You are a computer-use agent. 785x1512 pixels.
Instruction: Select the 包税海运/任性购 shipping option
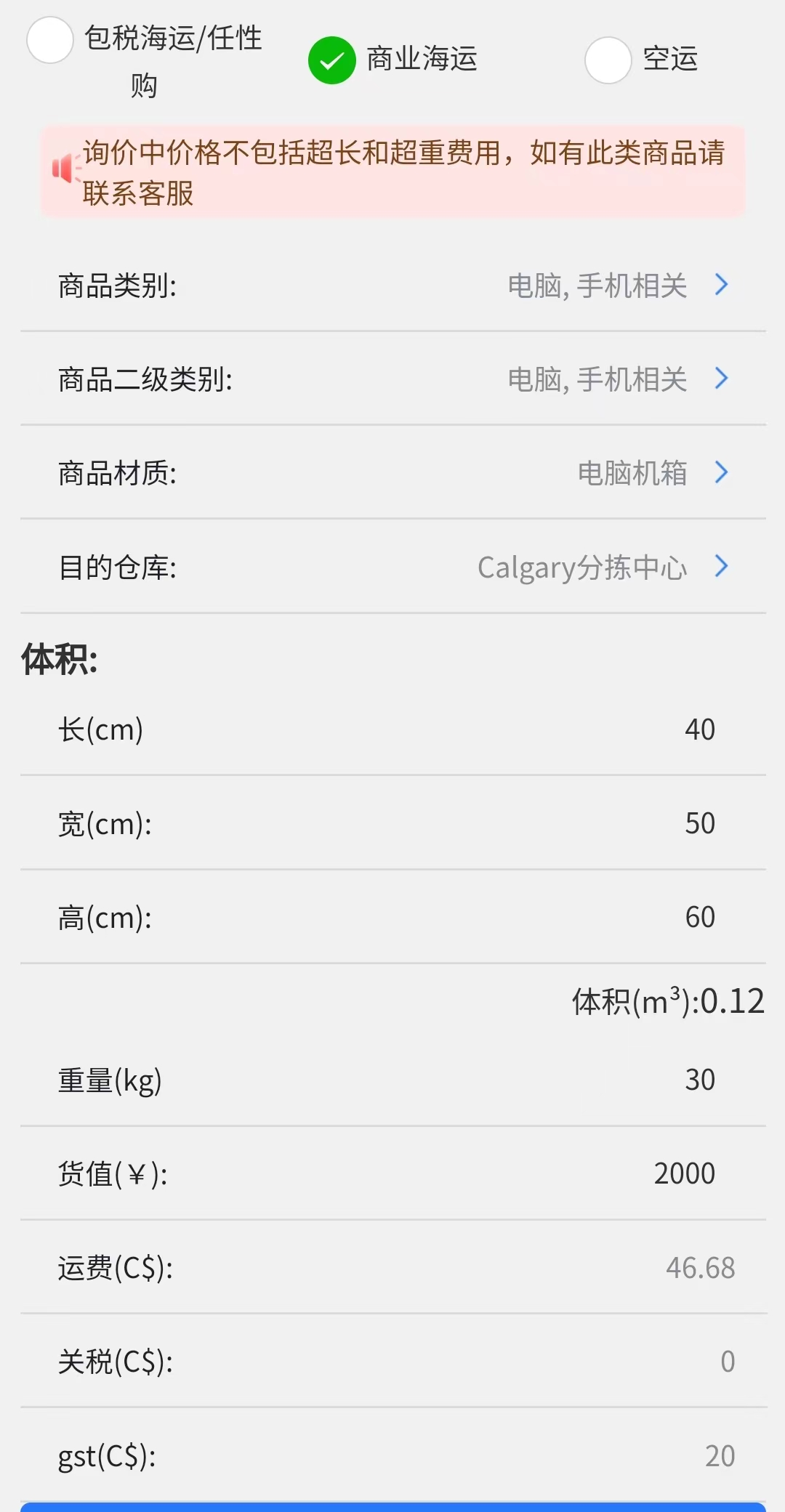pos(49,41)
